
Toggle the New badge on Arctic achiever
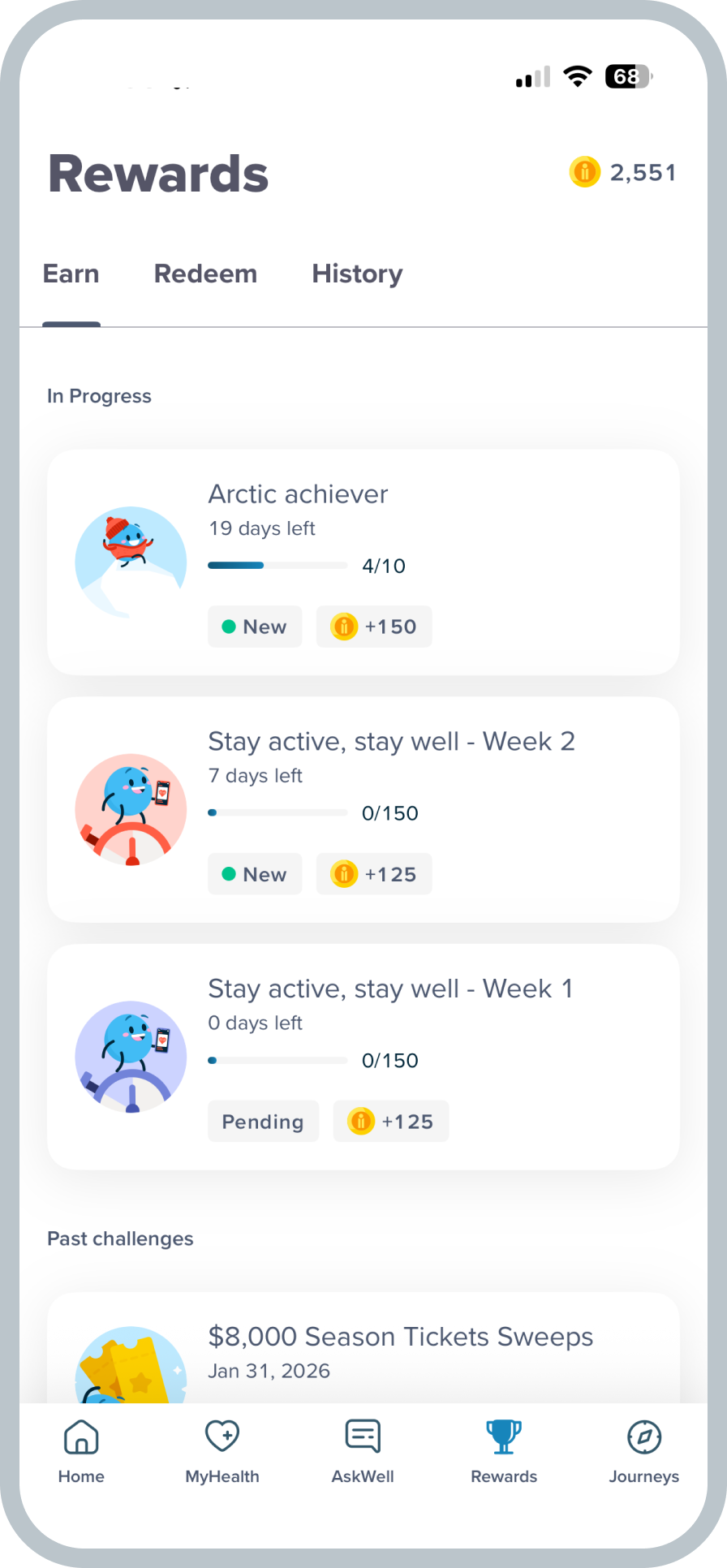[x=255, y=627]
